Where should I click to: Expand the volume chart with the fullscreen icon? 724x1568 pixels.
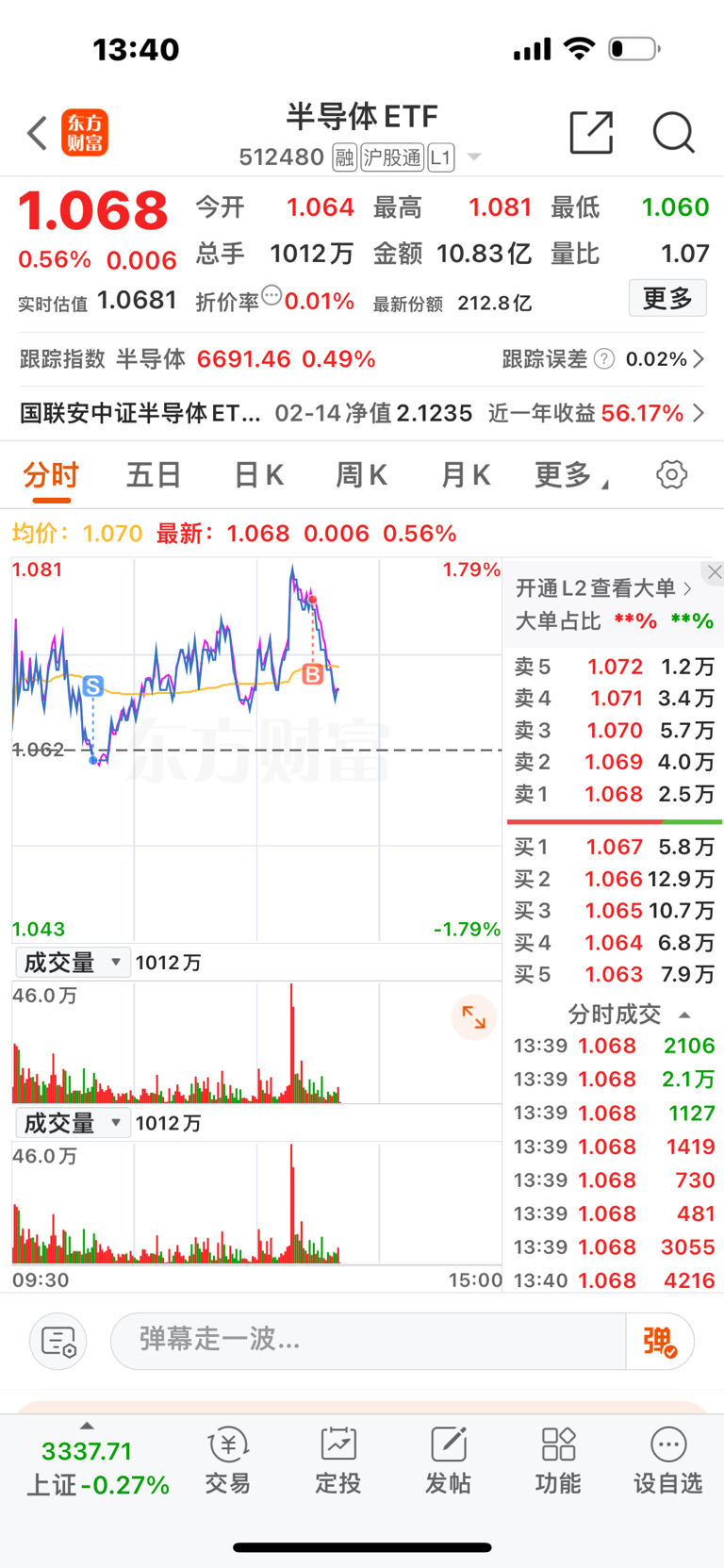474,1017
